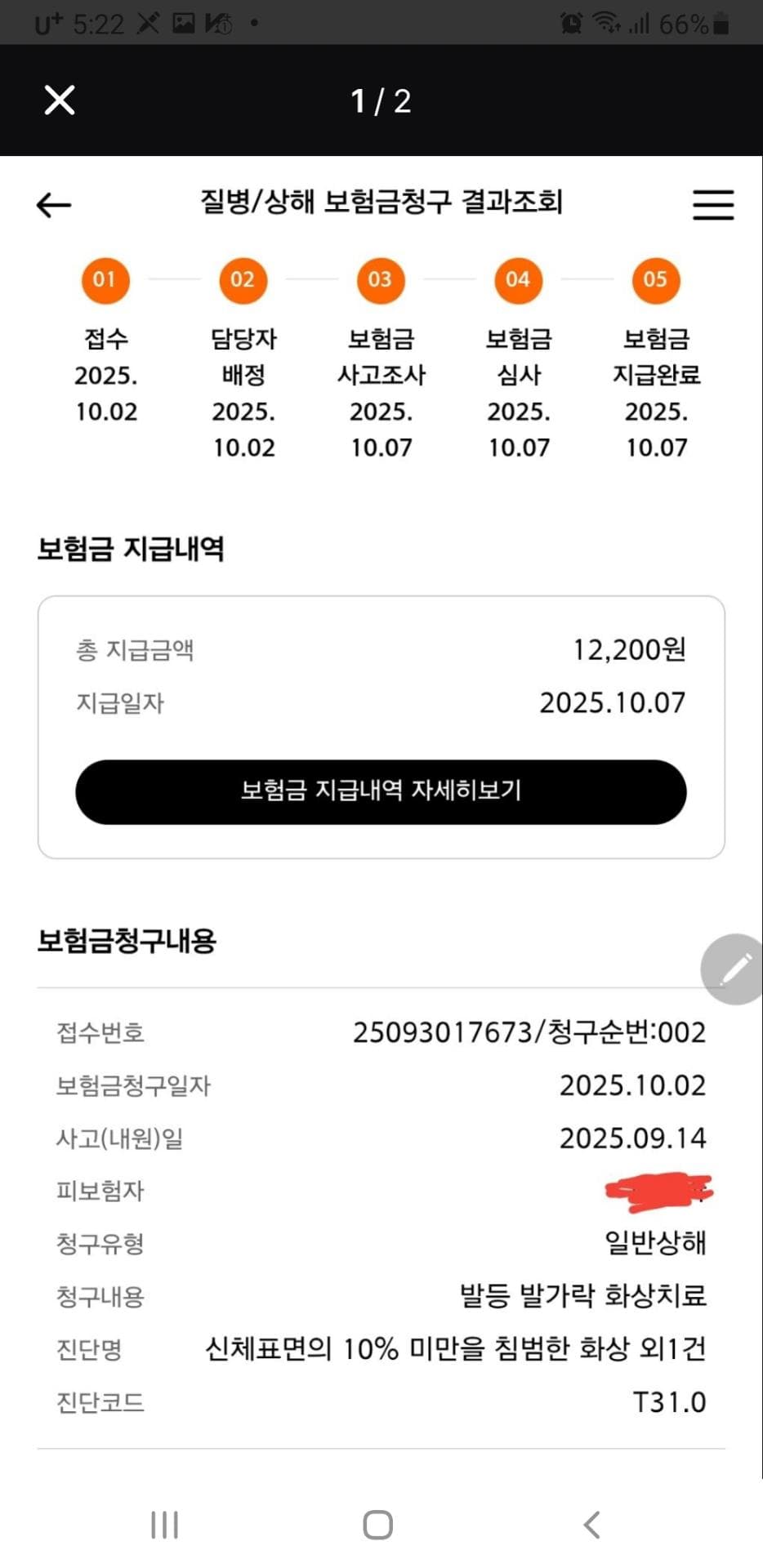This screenshot has height=1568, width=763.
Task: Tap 보험금 지급내역 자세히보기 button
Action: (x=381, y=791)
